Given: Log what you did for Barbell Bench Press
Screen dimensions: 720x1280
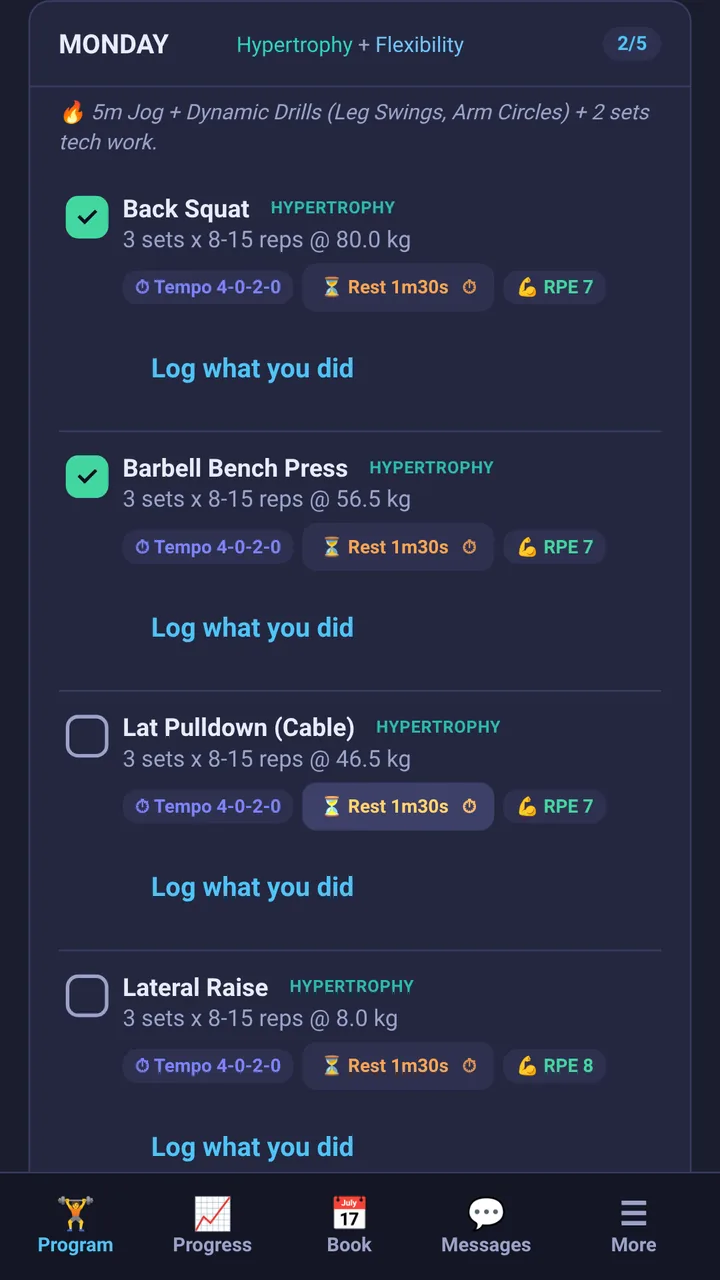Looking at the screenshot, I should 252,628.
